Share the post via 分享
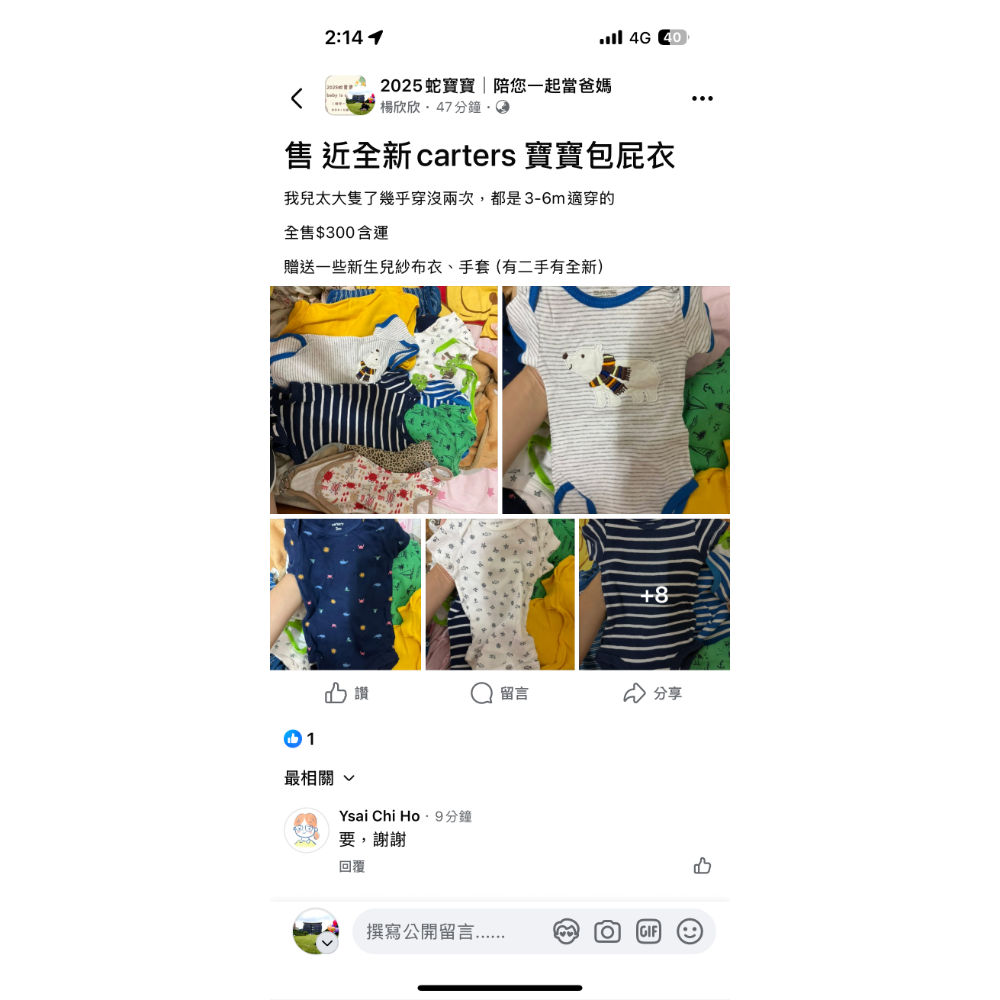1000x1000 pixels. 652,693
